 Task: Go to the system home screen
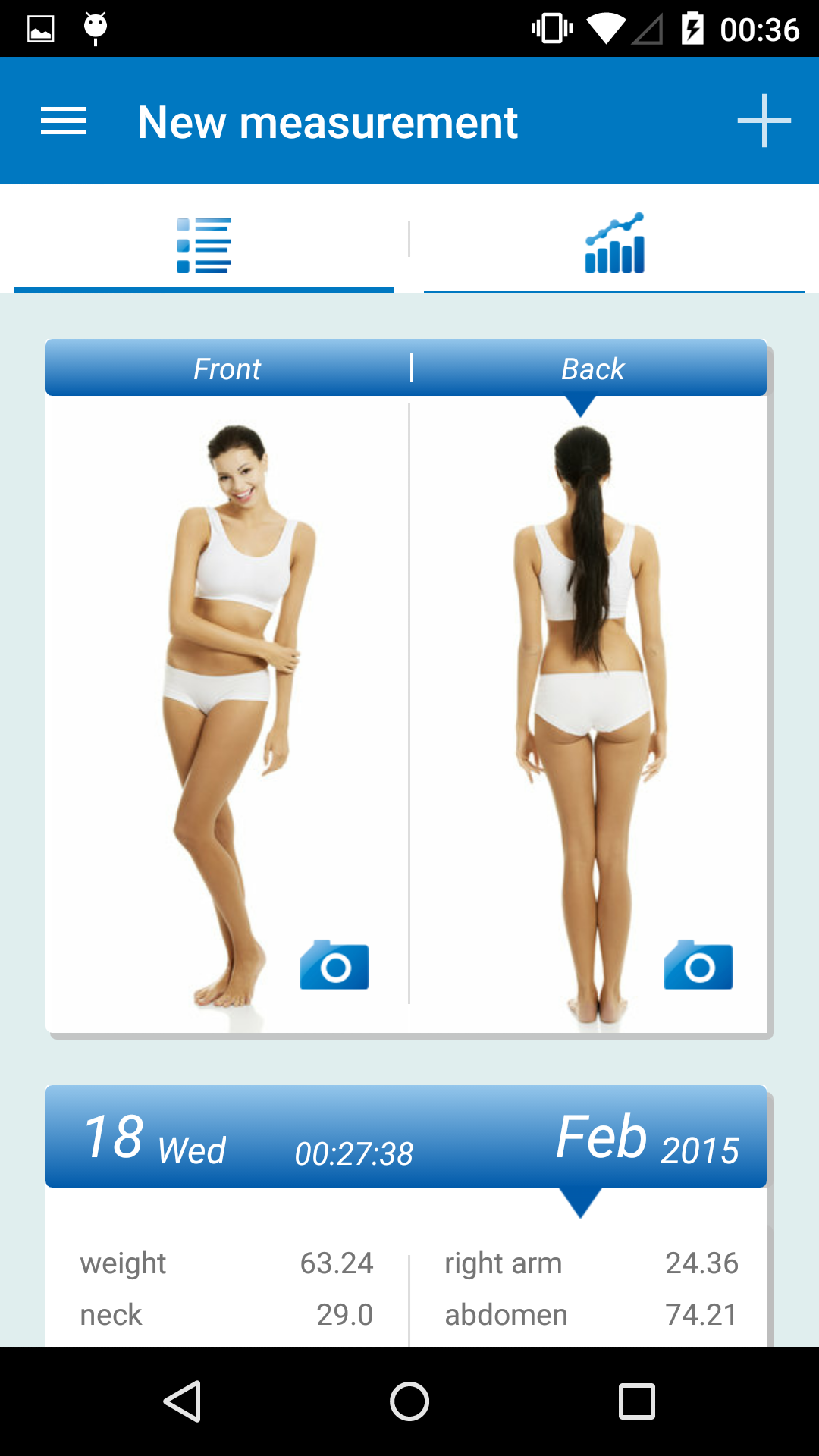tap(409, 1401)
